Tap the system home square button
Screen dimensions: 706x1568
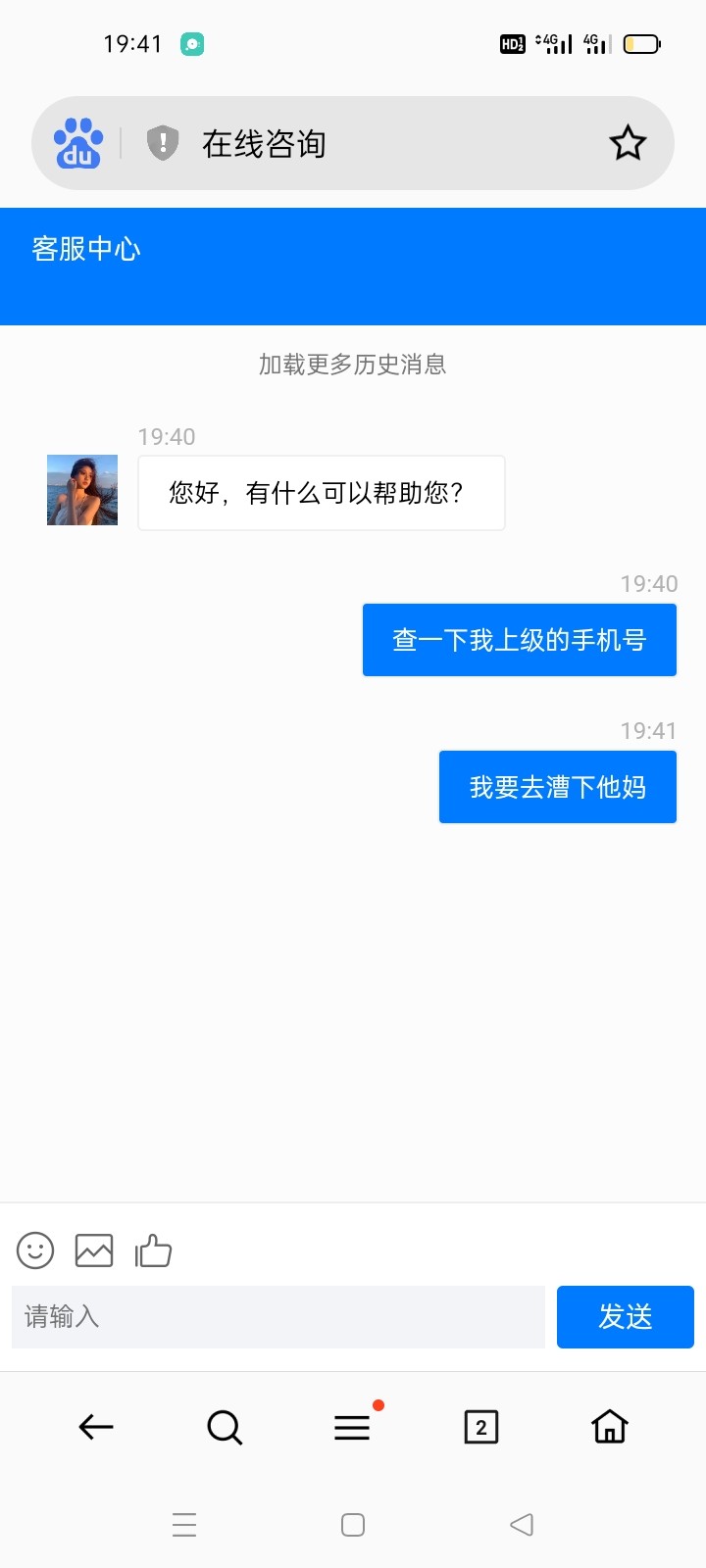353,1525
